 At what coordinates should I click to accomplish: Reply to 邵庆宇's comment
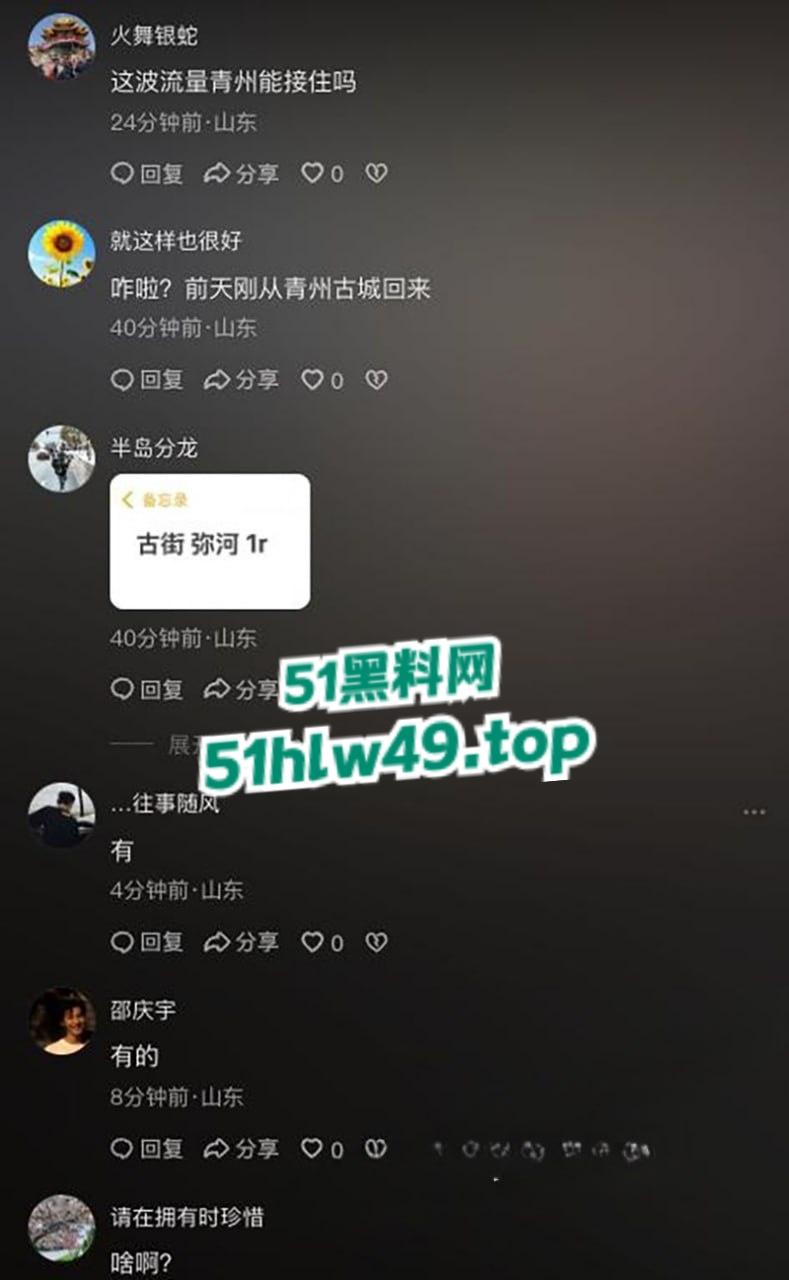[x=147, y=1149]
